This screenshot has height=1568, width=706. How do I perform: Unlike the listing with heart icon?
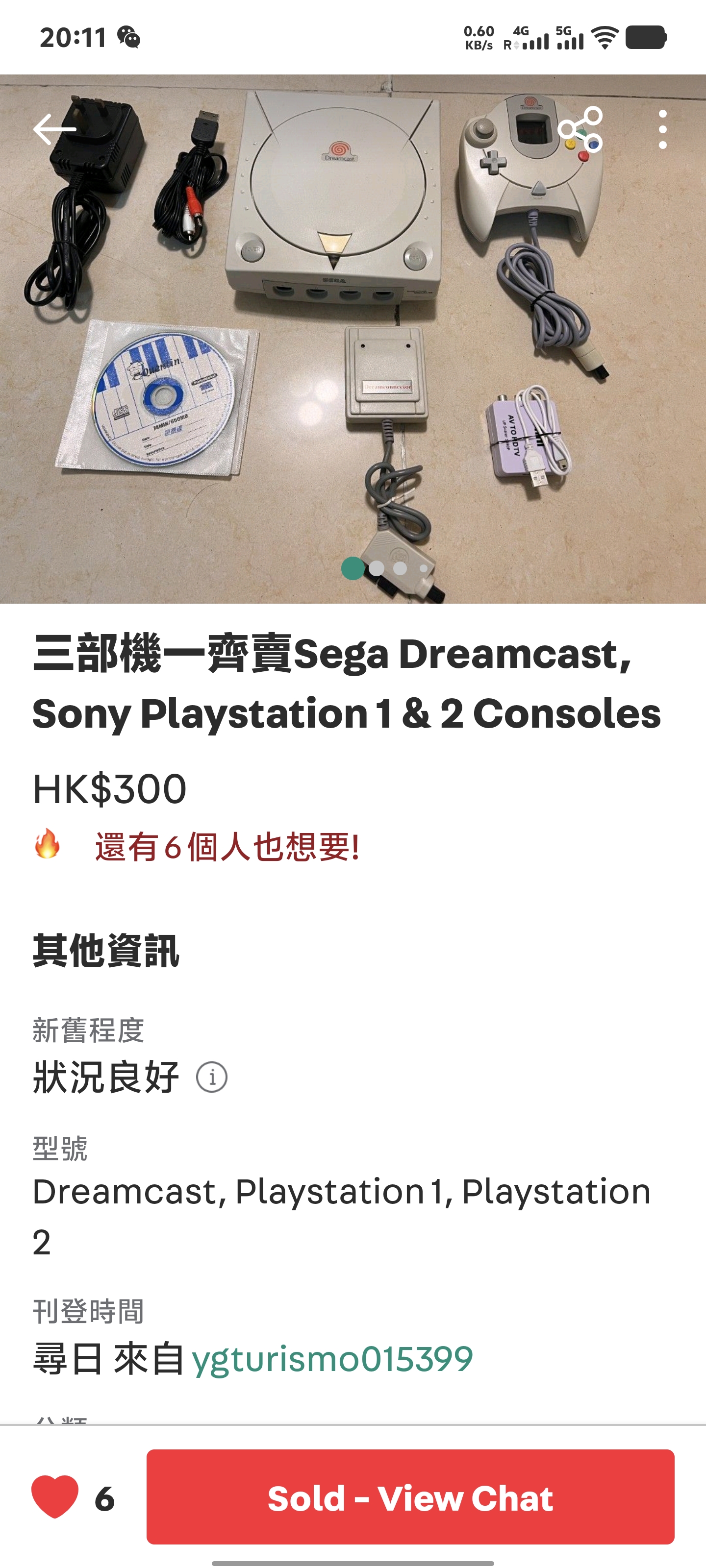[55, 1497]
